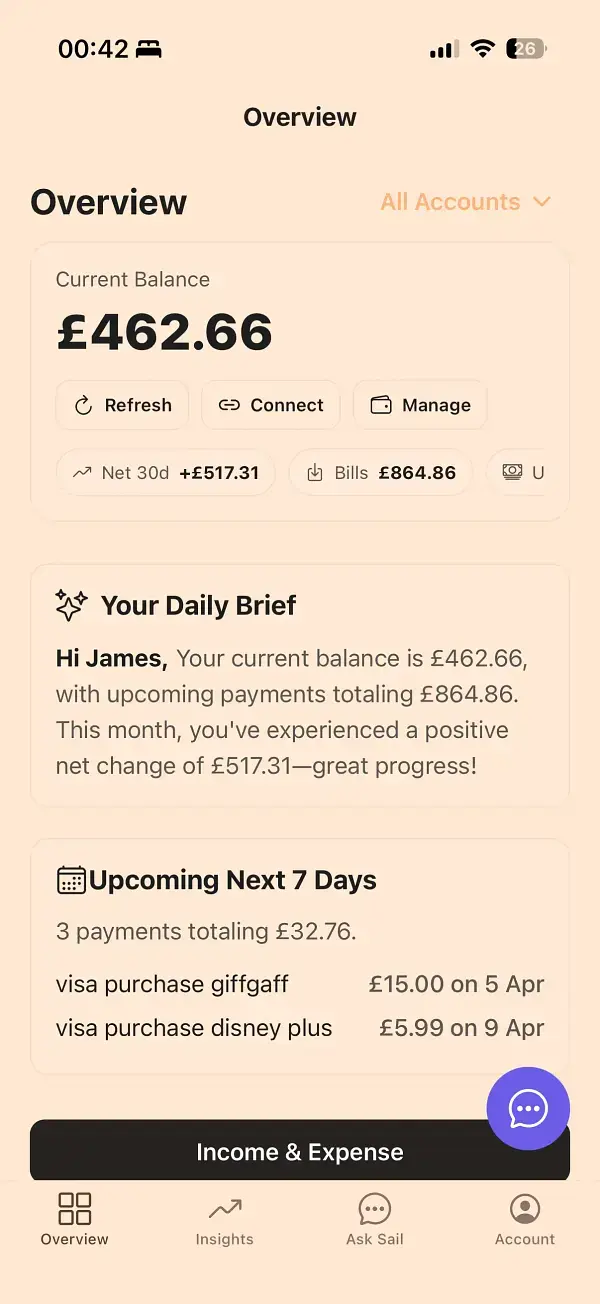Select the Net 30d chip
This screenshot has height=1304, width=600.
point(165,473)
